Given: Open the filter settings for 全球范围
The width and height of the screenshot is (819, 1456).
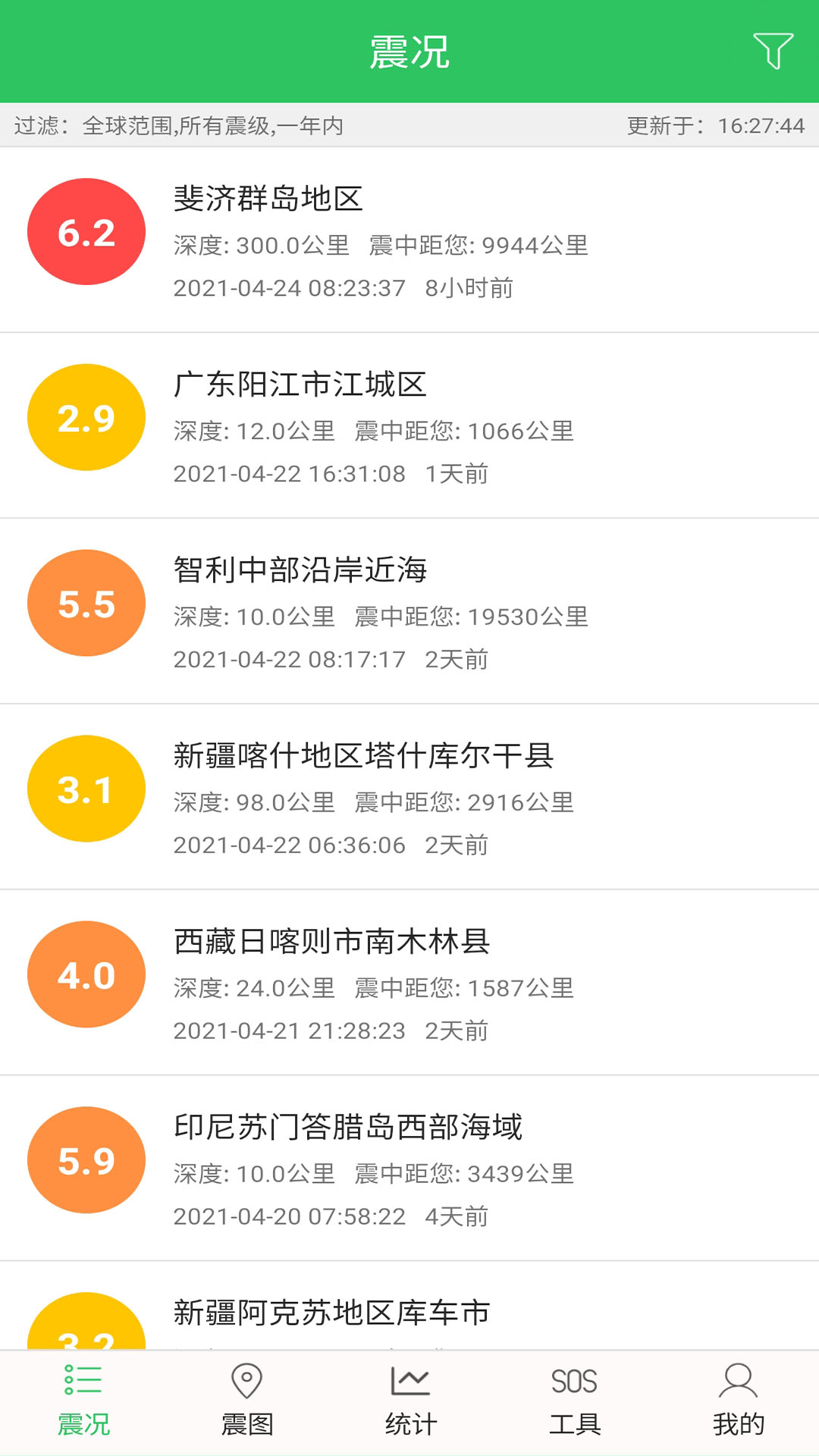Looking at the screenshot, I should 127,127.
